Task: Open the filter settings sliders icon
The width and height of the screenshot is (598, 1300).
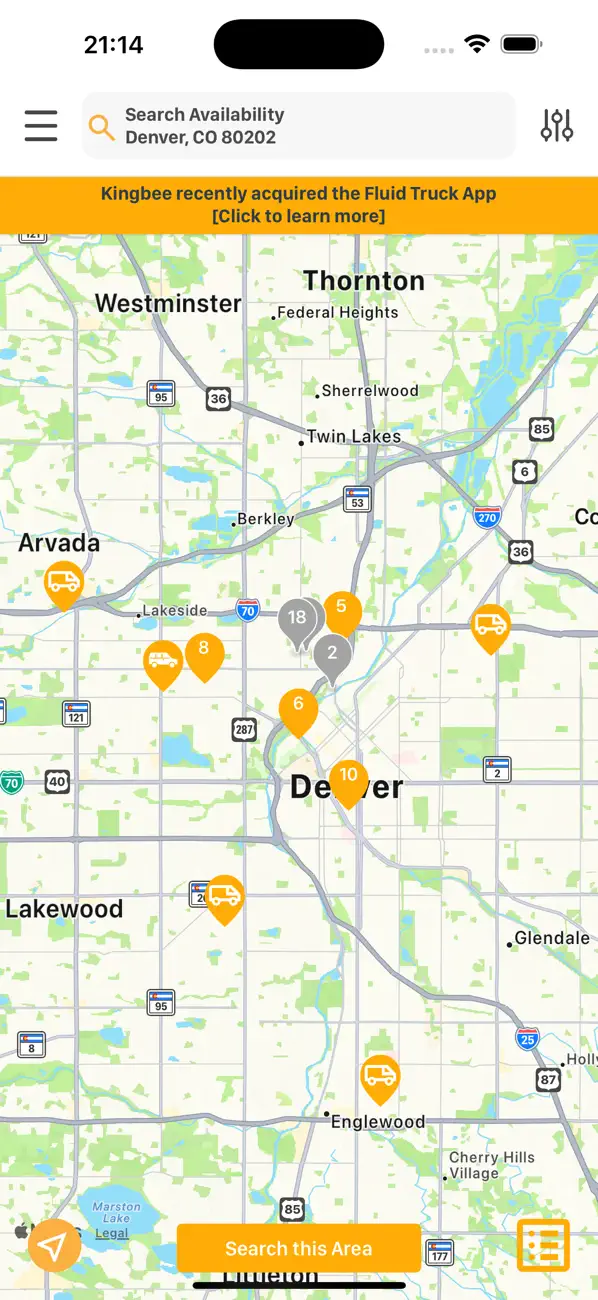Action: 557,126
